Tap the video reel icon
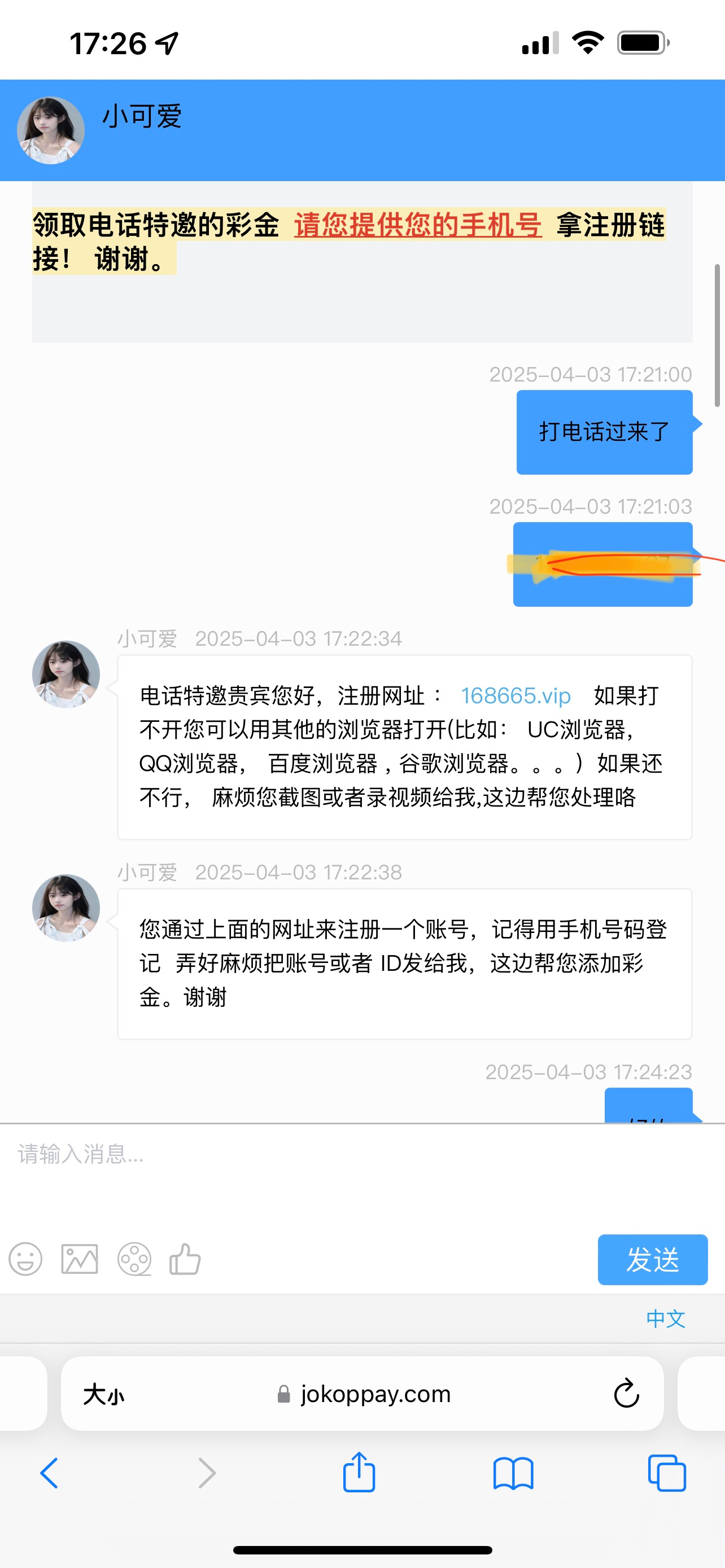This screenshot has width=725, height=1568. [x=134, y=1259]
